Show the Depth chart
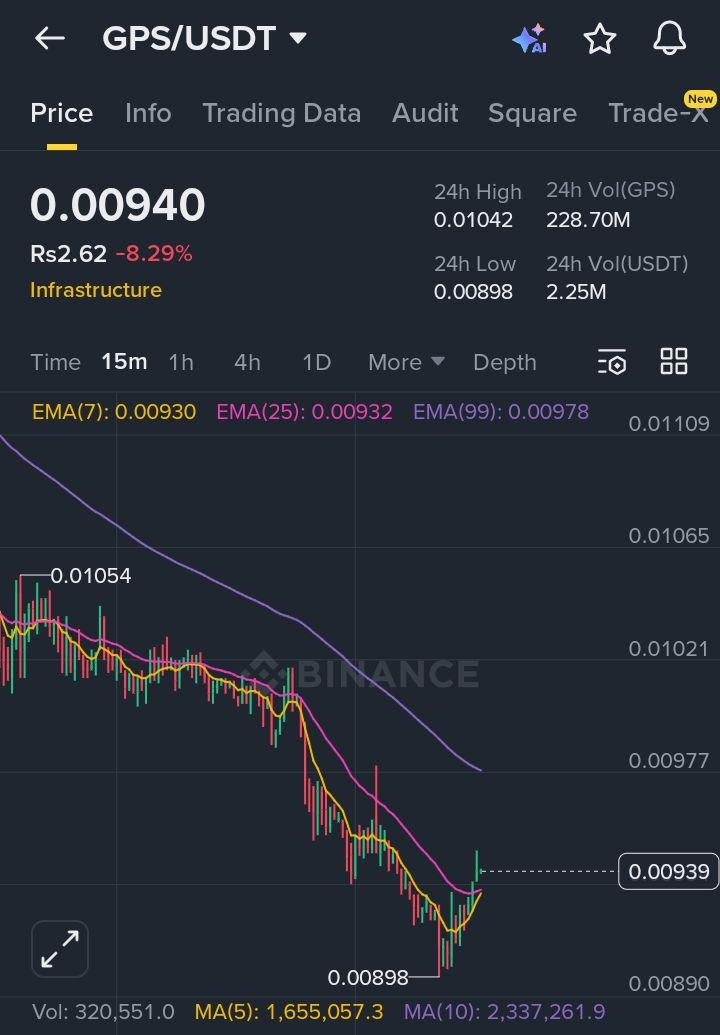Screen dimensions: 720x1035 pyautogui.click(x=504, y=362)
